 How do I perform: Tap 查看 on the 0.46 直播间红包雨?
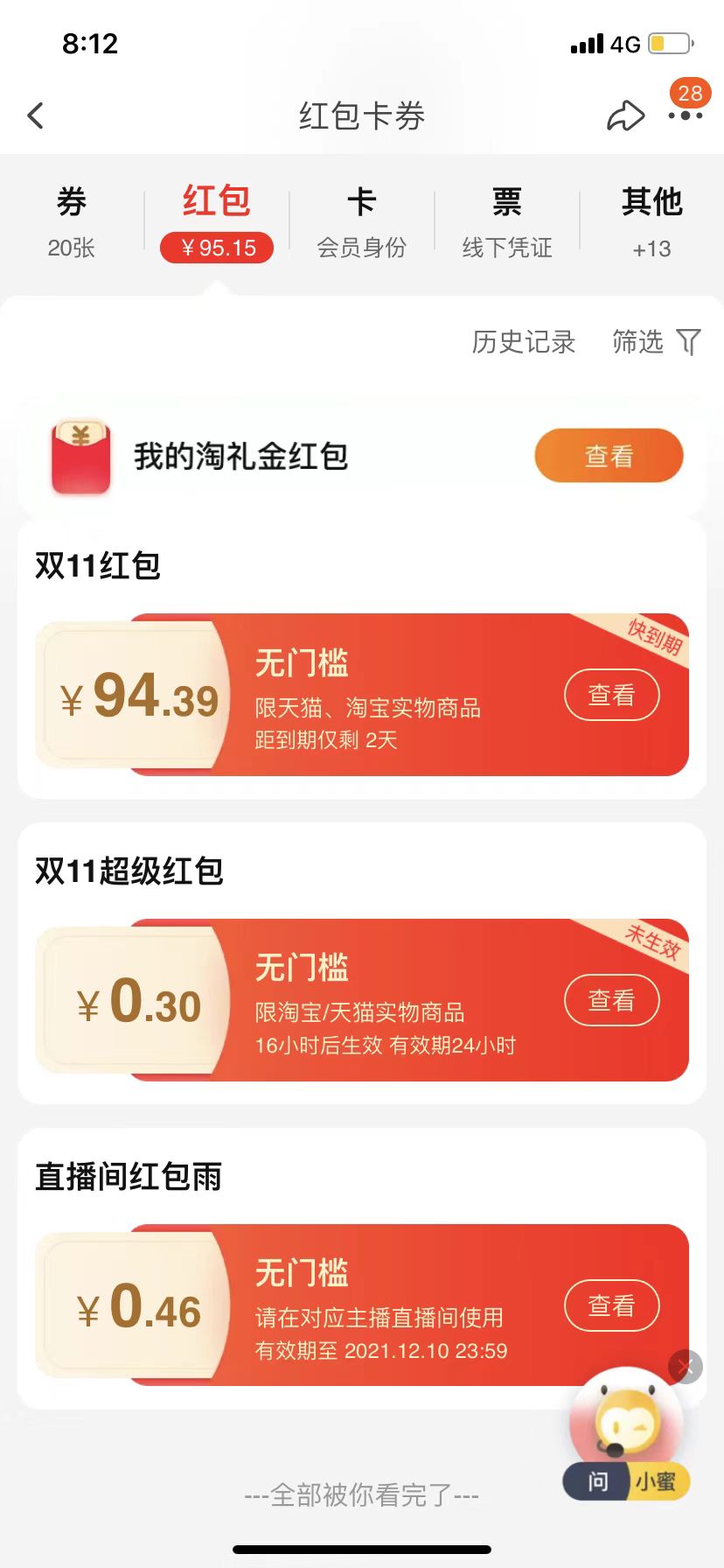coord(612,1305)
